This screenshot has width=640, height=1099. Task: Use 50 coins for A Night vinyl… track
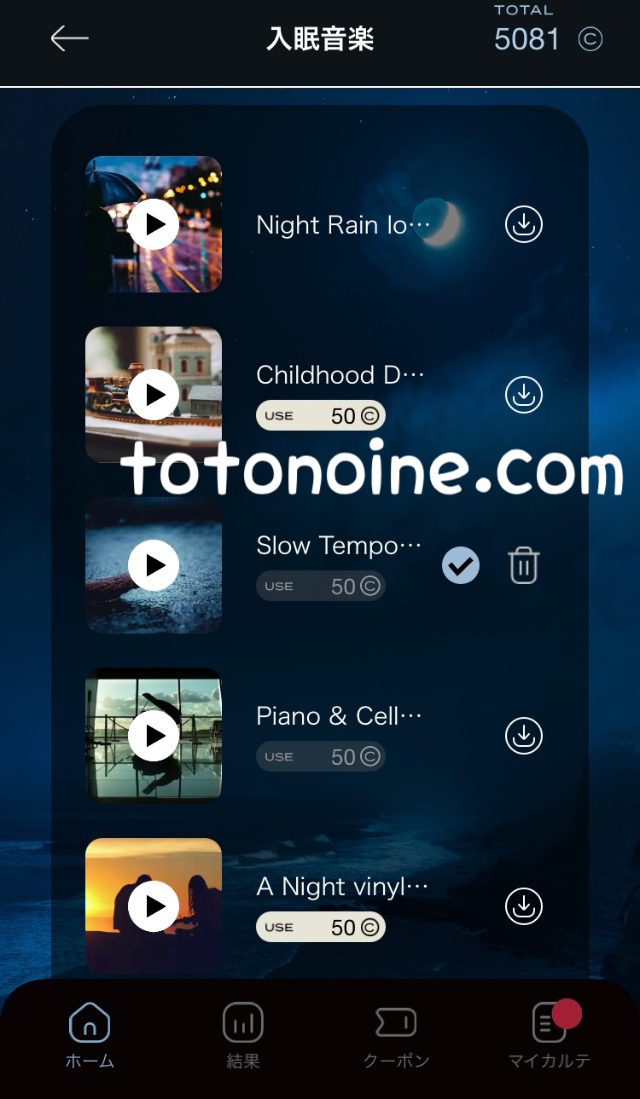coord(320,927)
